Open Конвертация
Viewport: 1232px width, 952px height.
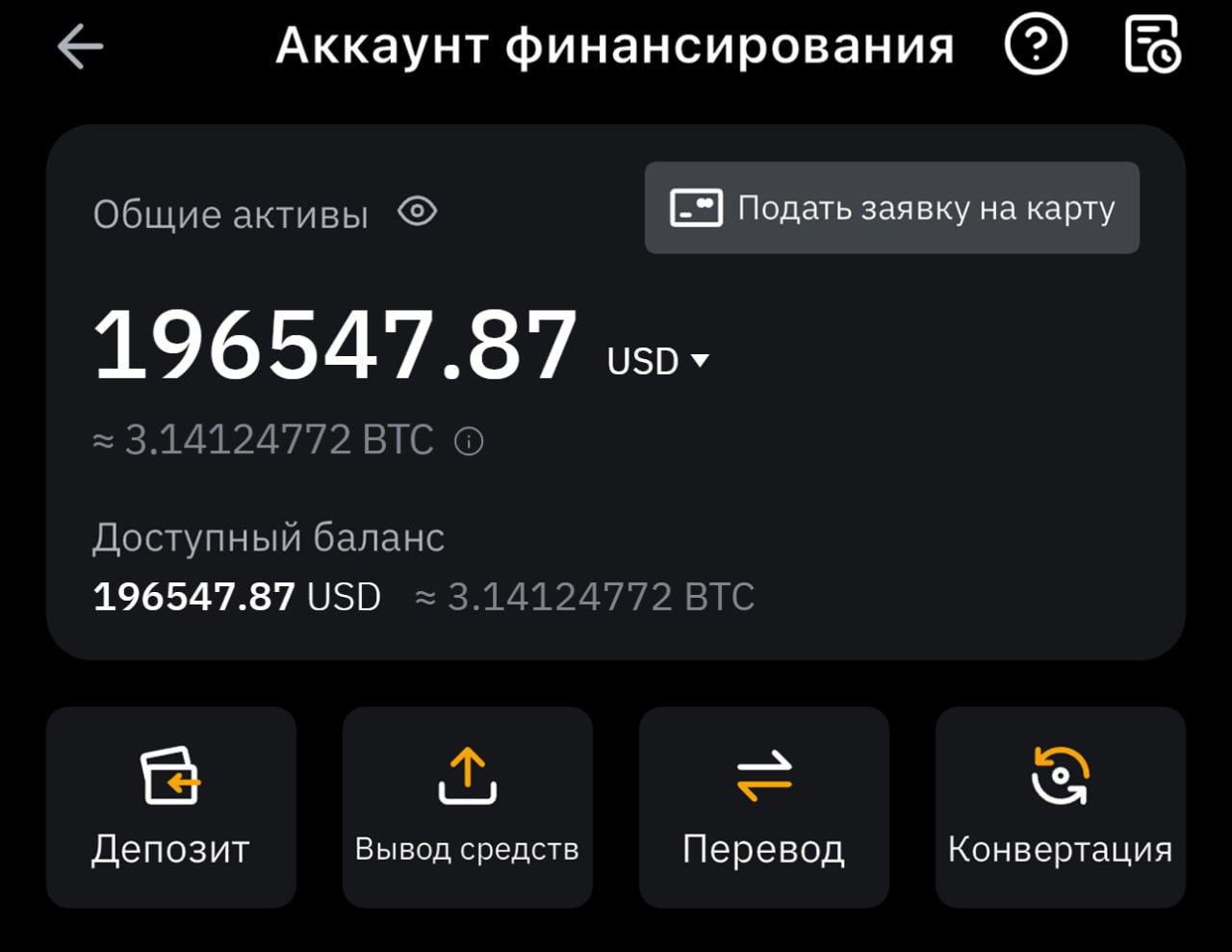[x=1060, y=807]
